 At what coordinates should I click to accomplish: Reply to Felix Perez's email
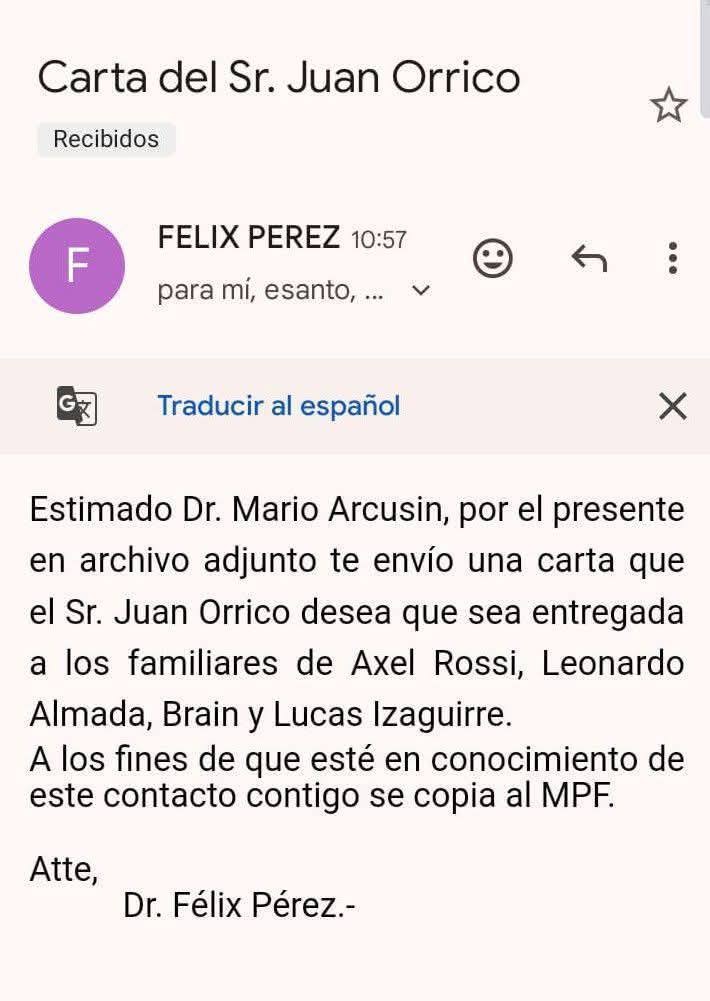(x=589, y=259)
